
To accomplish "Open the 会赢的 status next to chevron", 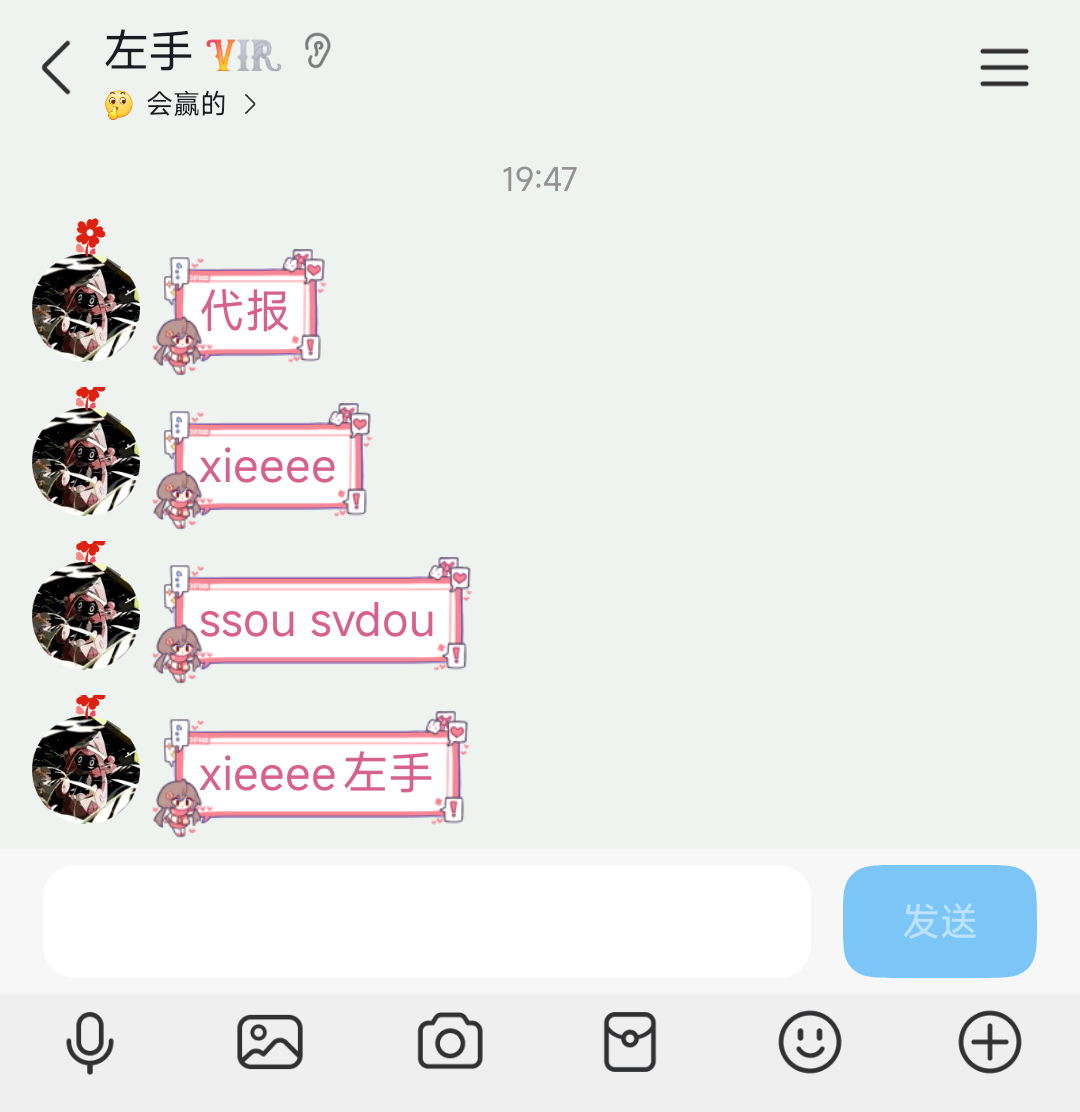I will [186, 104].
